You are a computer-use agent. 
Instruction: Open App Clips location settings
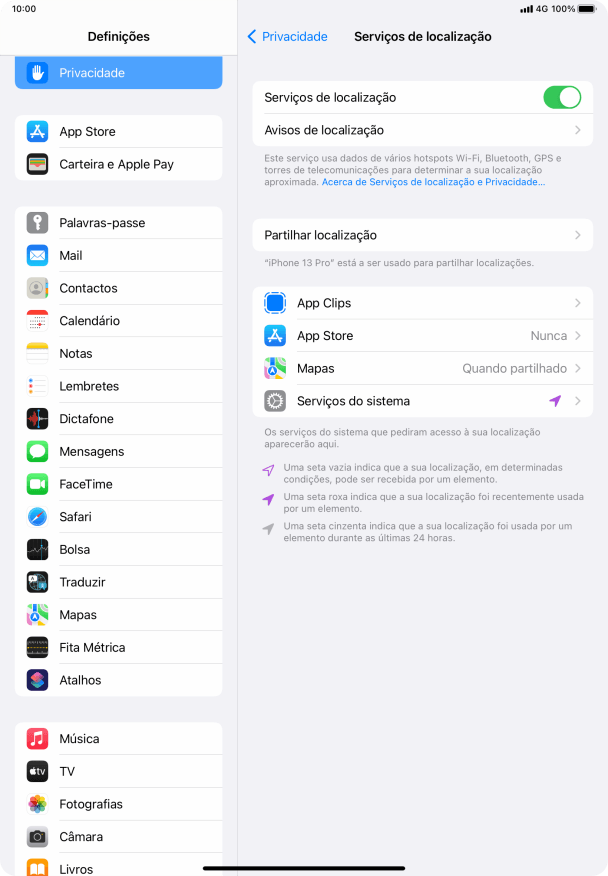click(422, 303)
